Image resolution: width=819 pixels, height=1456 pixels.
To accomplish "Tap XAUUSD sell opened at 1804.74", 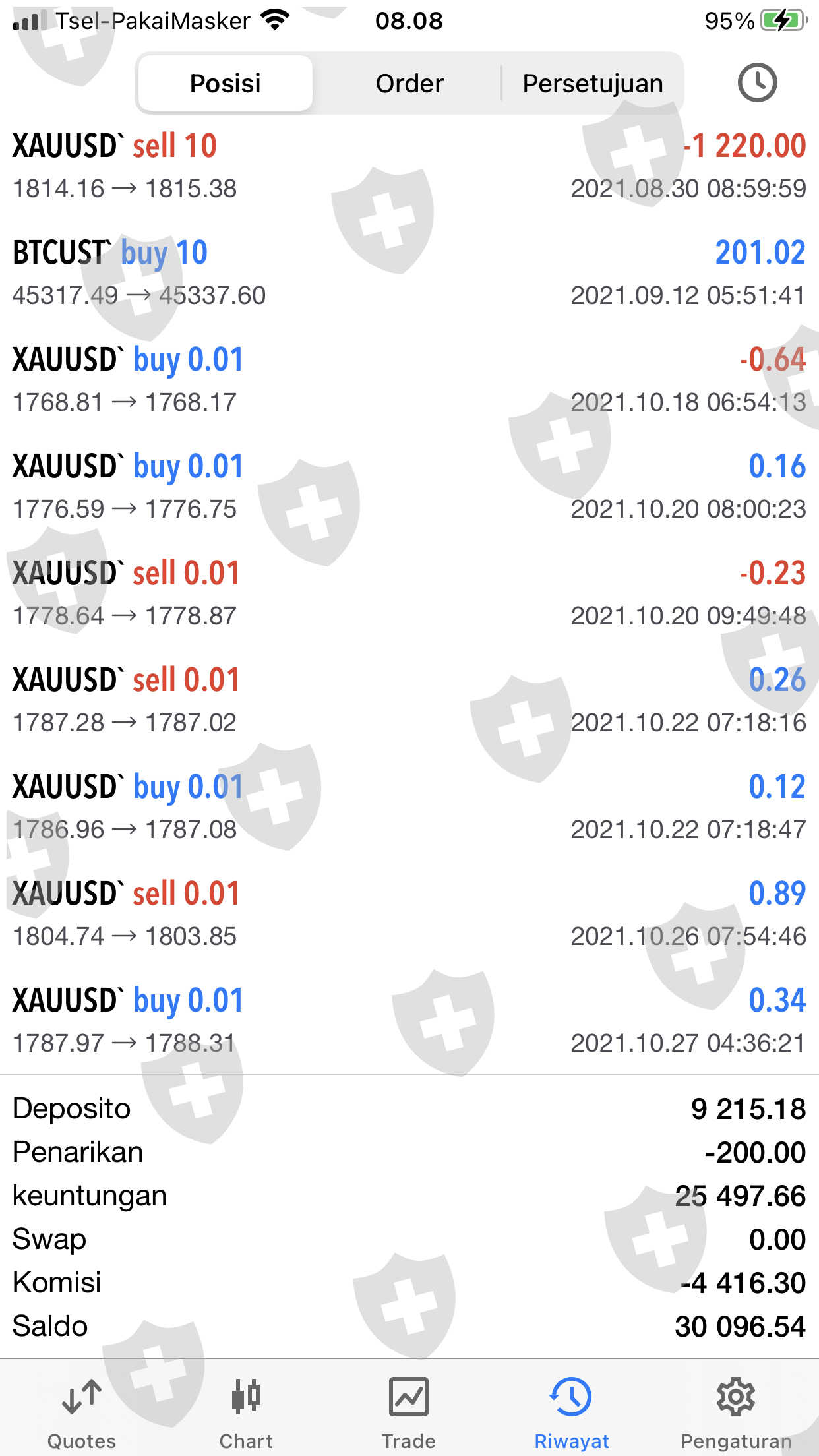I will (x=409, y=914).
